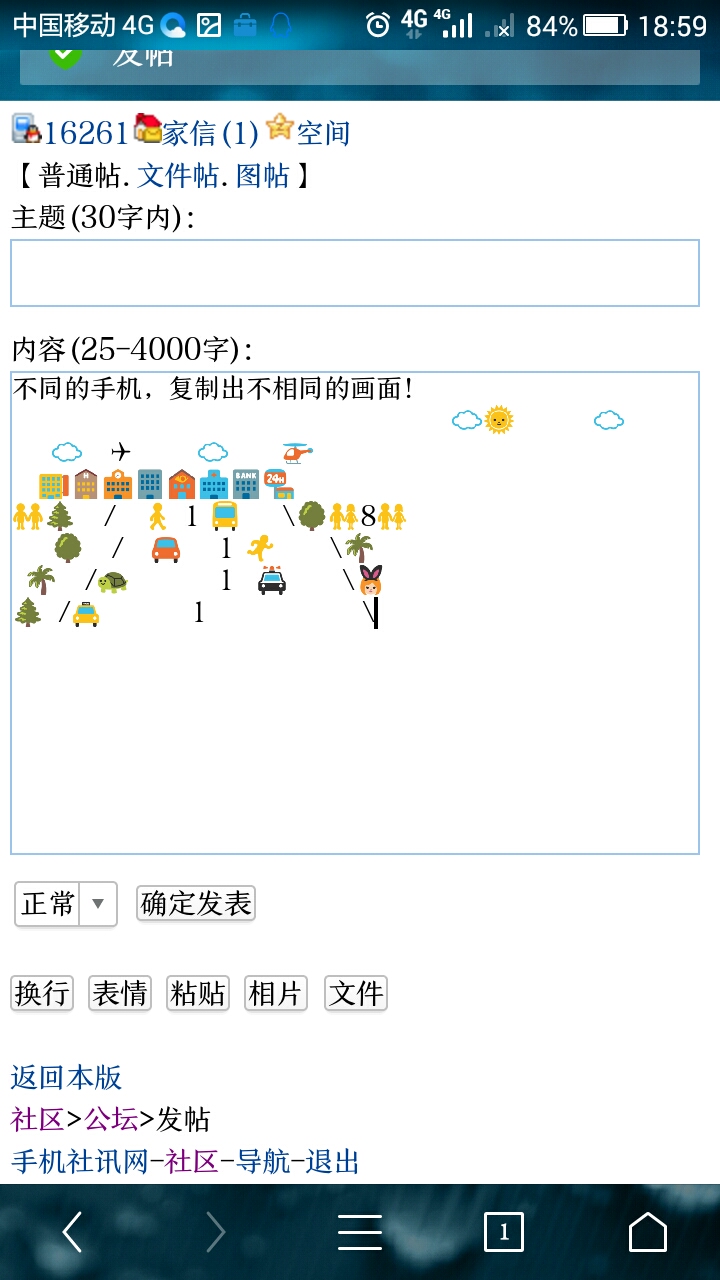Image resolution: width=720 pixels, height=1280 pixels.
Task: Expand the 正常 dropdown
Action: (x=66, y=904)
